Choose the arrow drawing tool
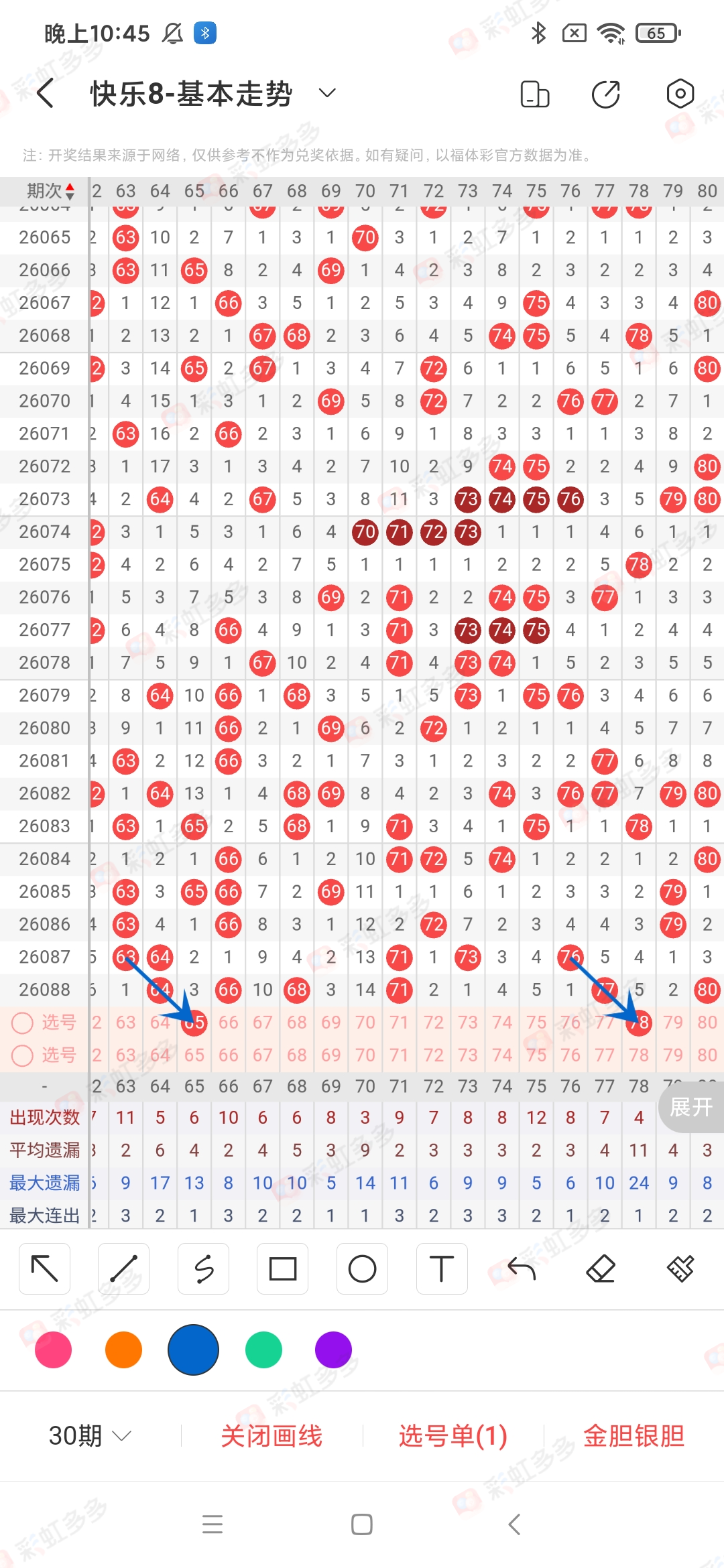This screenshot has height=1568, width=724. 45,1268
